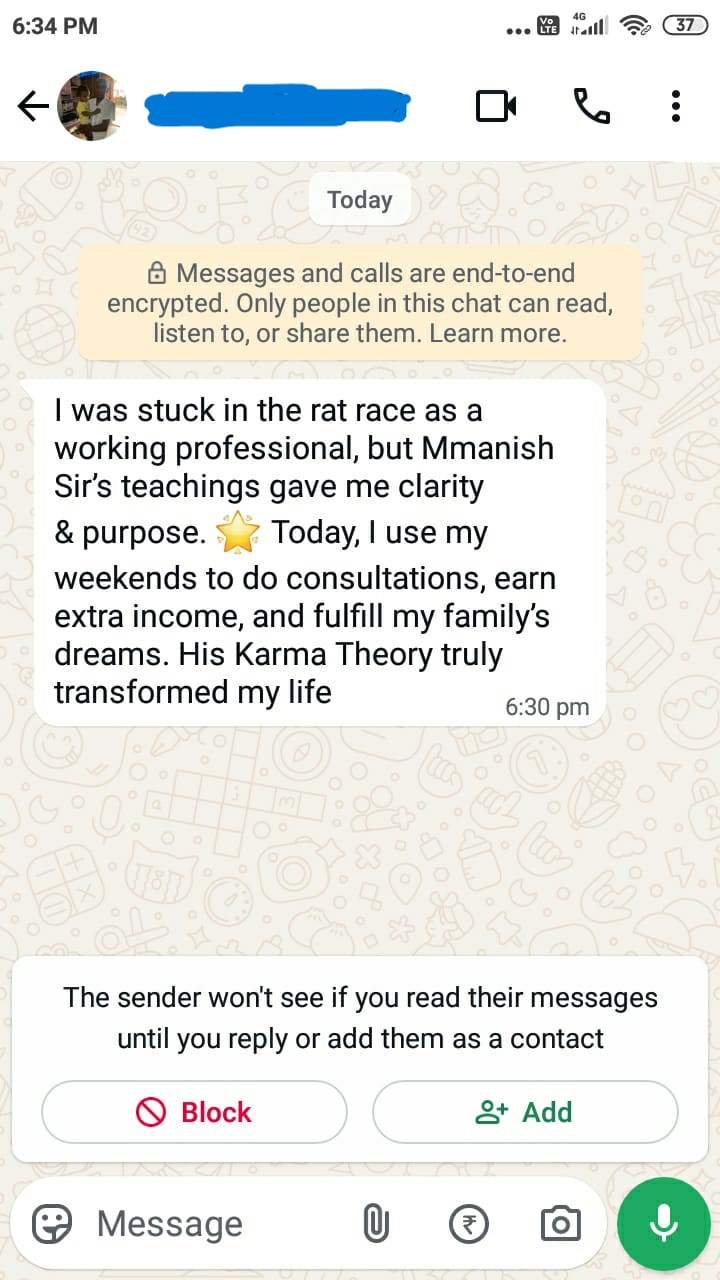Screen dimensions: 720x1280
Task: Open the rupee payment option
Action: [469, 1223]
